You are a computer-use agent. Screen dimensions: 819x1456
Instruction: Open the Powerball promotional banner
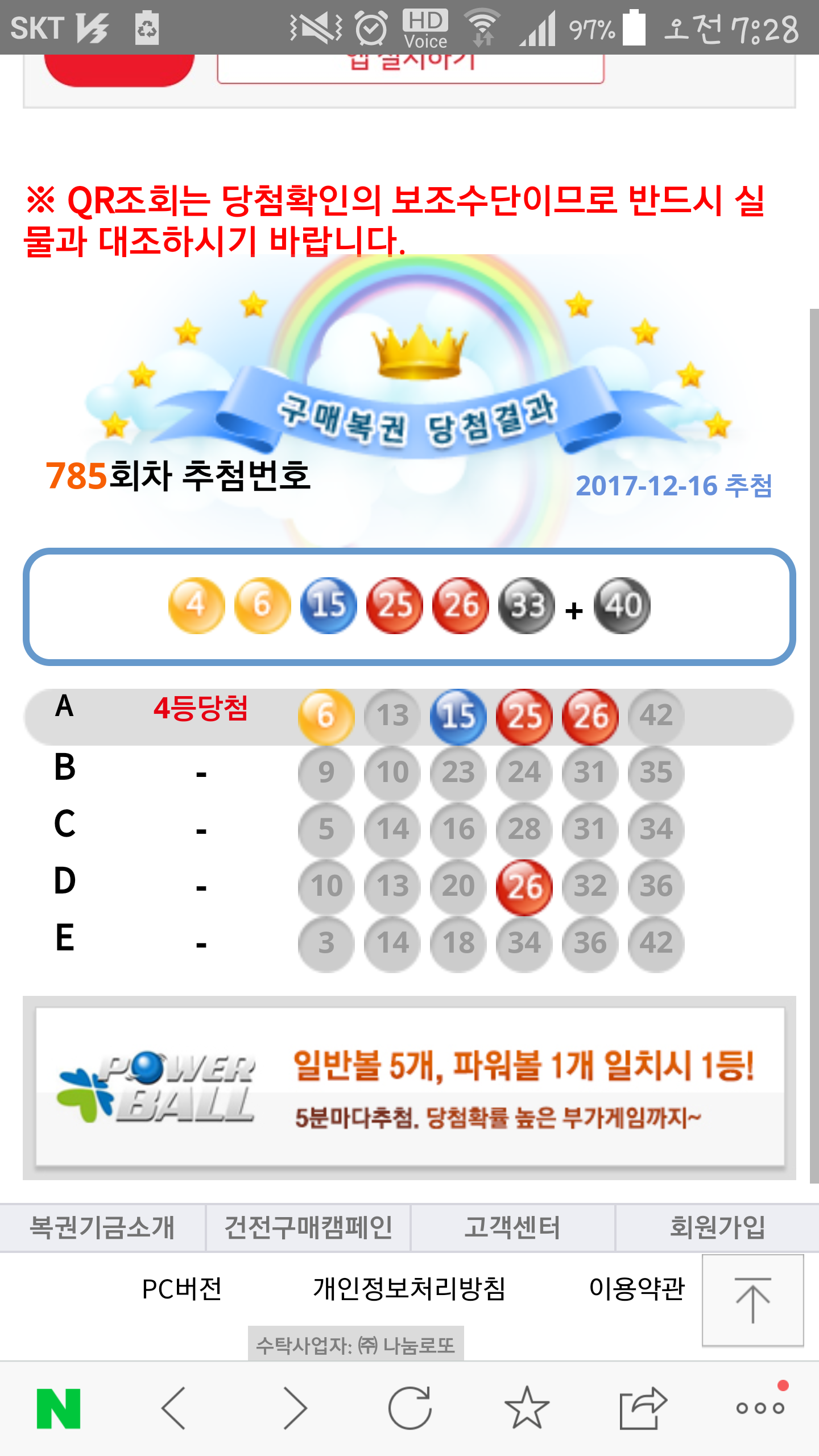[409, 1087]
